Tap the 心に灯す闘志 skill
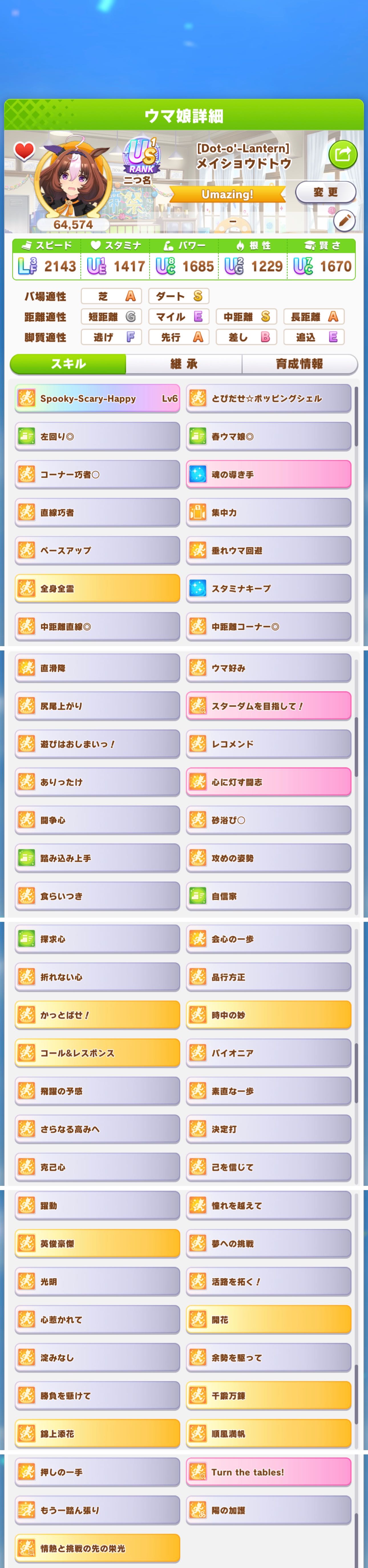This screenshot has height=1568, width=368. coord(268,782)
